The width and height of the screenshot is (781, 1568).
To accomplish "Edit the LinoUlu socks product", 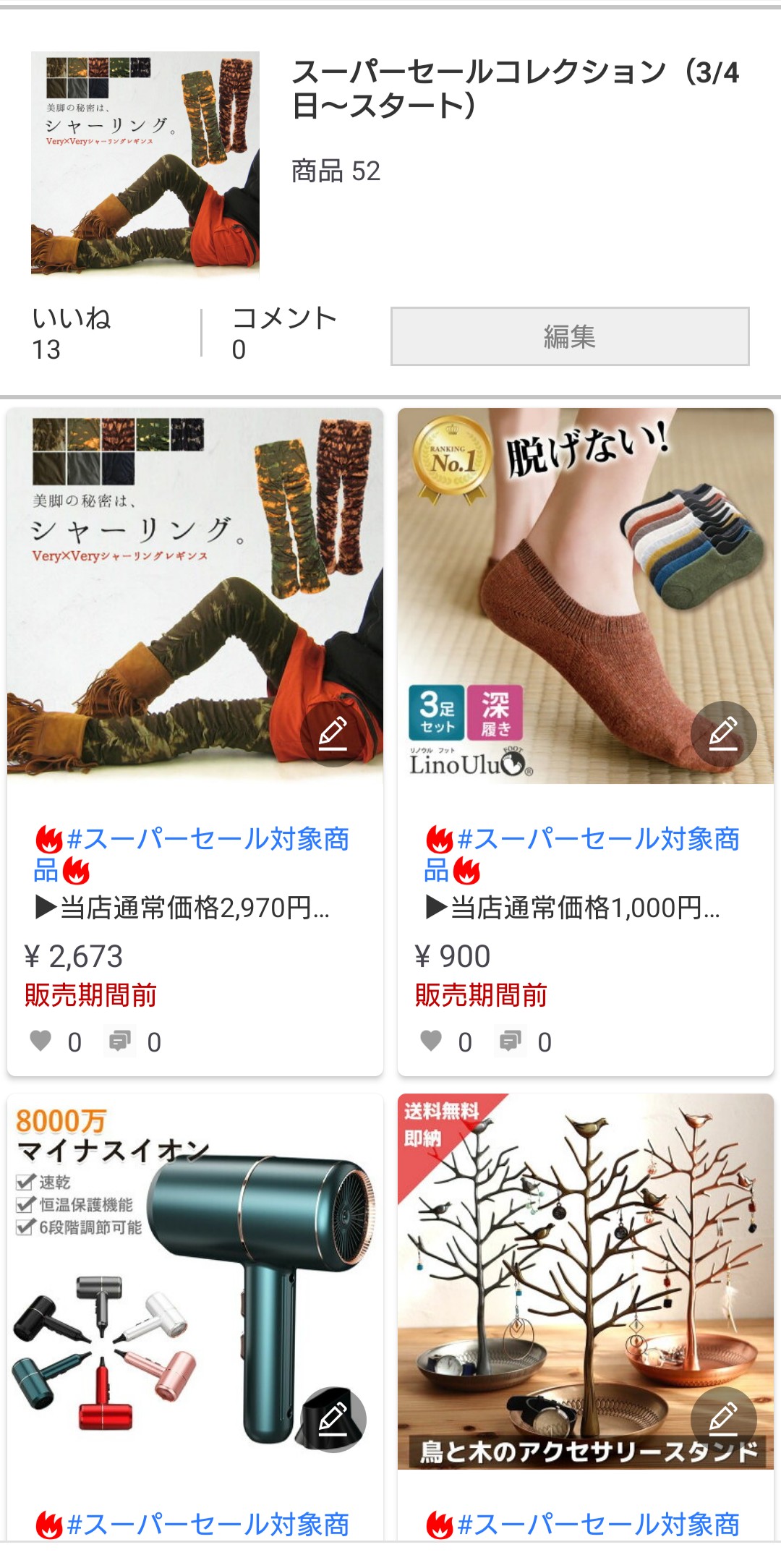I will [723, 733].
